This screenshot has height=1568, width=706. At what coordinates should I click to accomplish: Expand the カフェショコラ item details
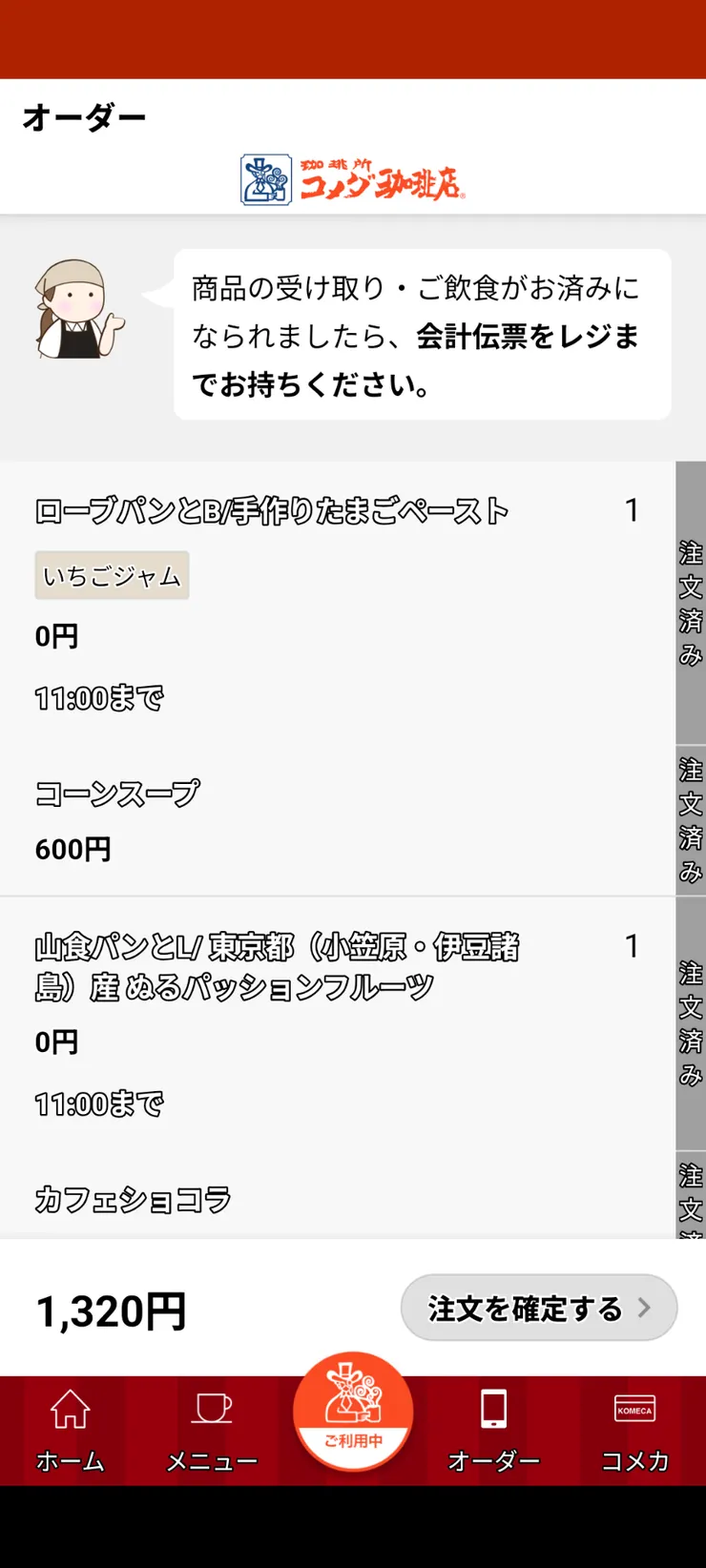134,1198
